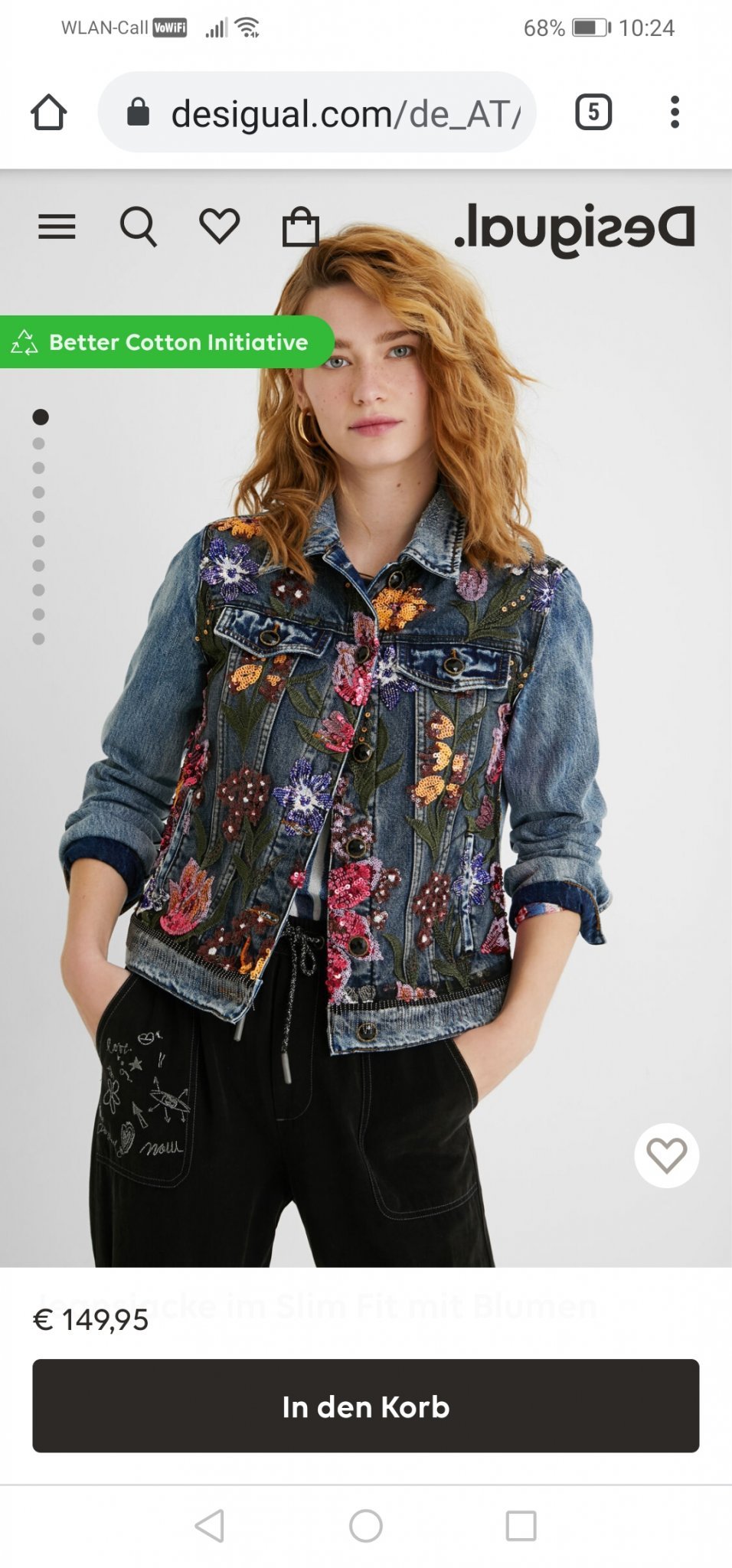
Task: Open Chrome's home page button
Action: point(49,113)
